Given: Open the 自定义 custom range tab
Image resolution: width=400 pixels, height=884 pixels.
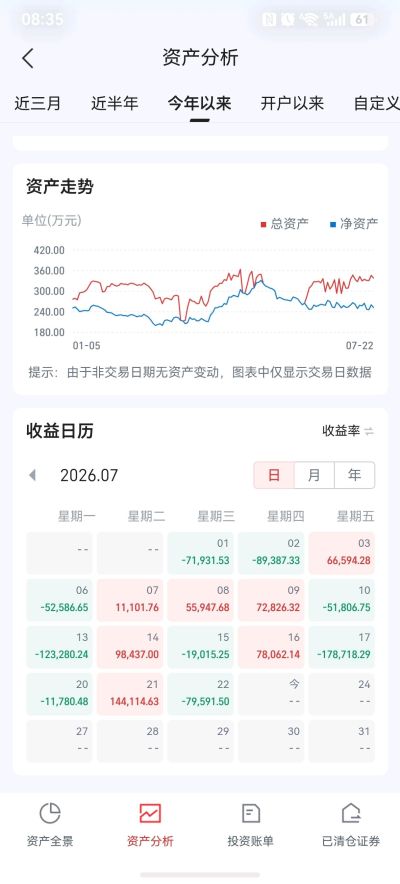Looking at the screenshot, I should tap(376, 104).
